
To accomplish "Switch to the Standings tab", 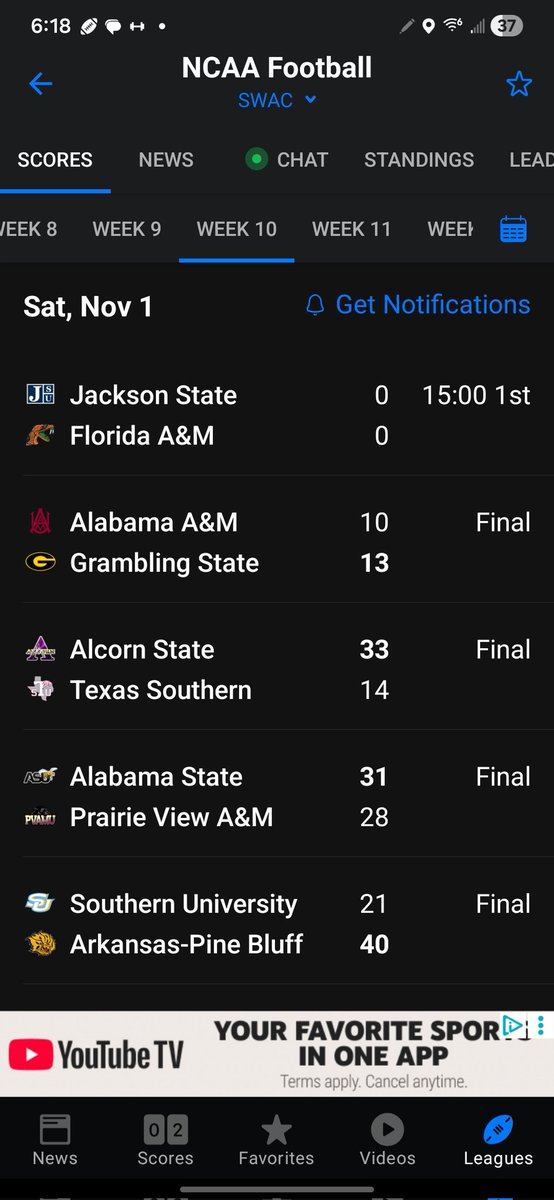I will coord(419,159).
